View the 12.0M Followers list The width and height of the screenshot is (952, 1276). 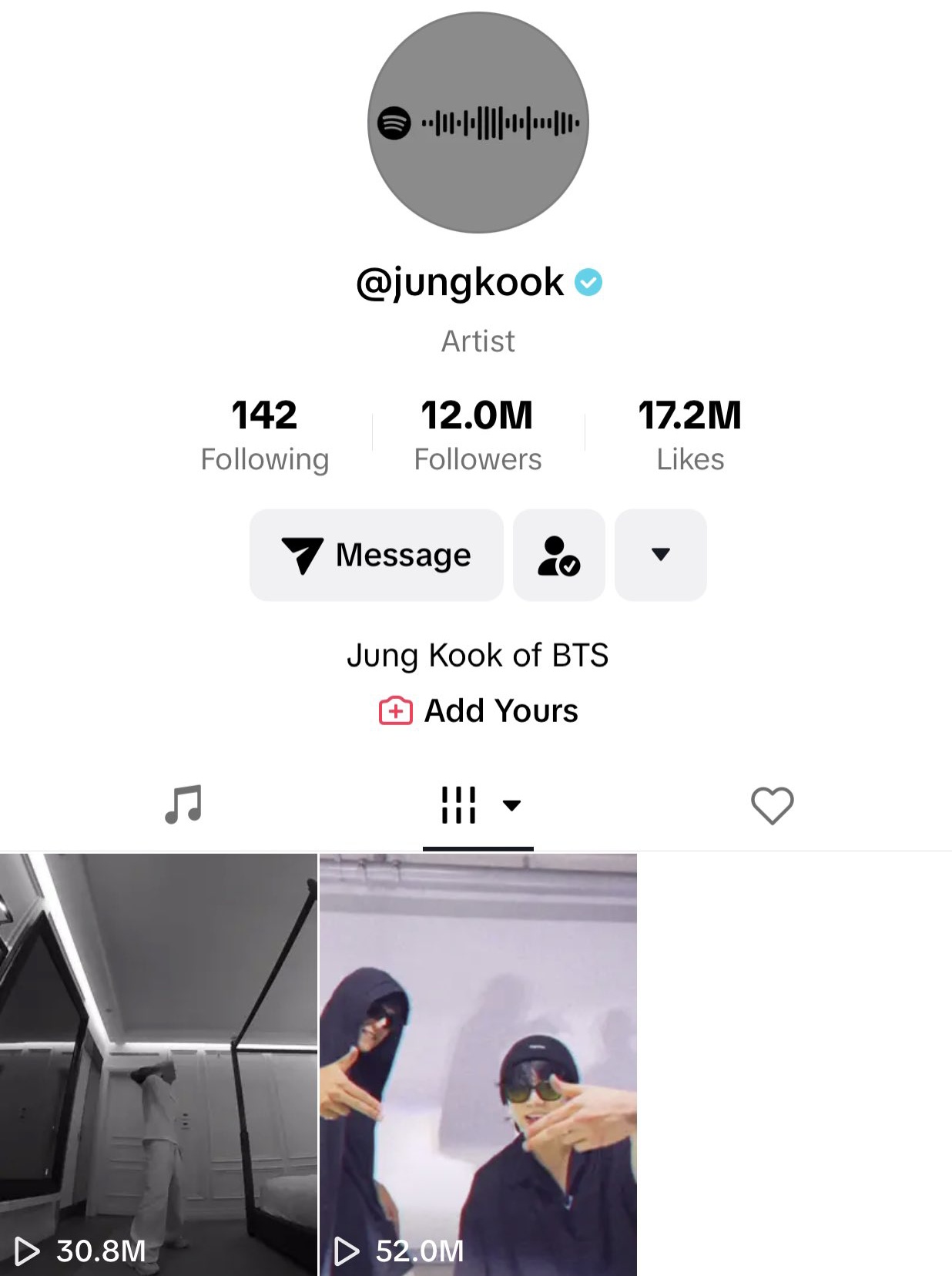point(478,435)
